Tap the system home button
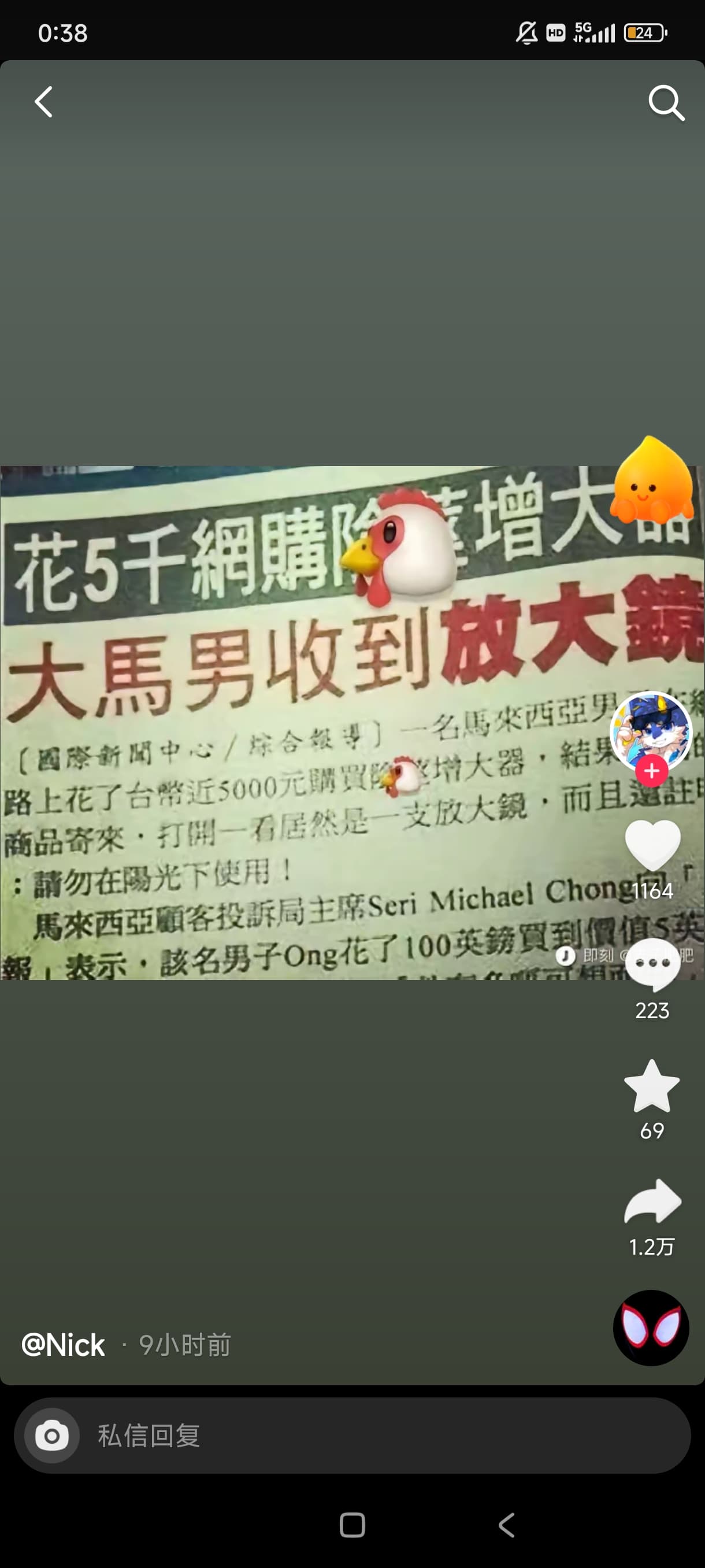The height and width of the screenshot is (1568, 705). pyautogui.click(x=352, y=1525)
